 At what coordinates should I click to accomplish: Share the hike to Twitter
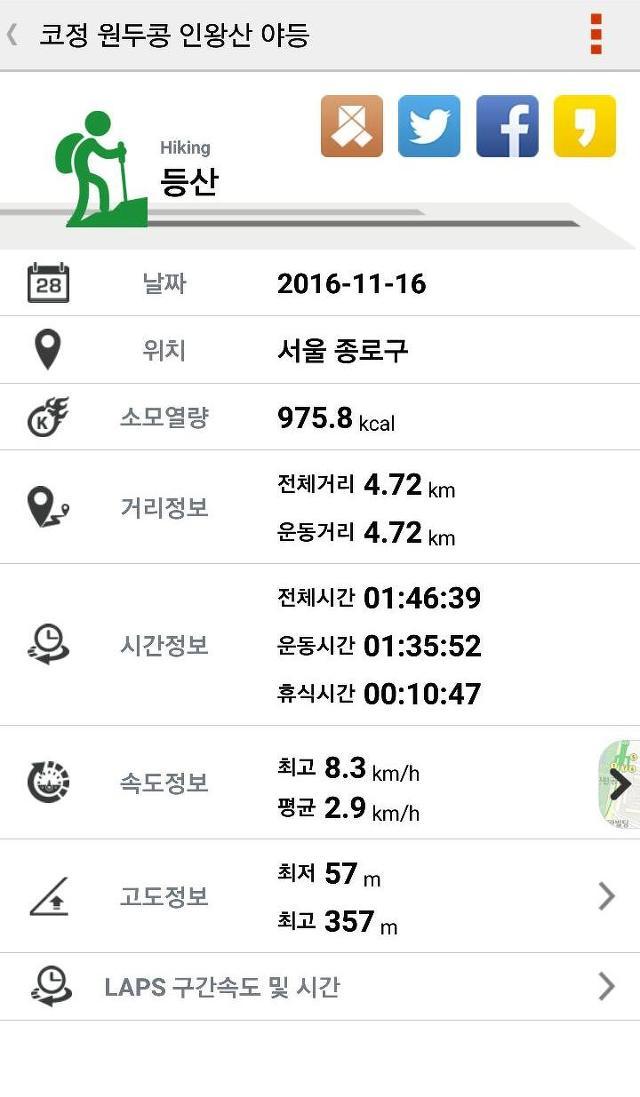429,127
